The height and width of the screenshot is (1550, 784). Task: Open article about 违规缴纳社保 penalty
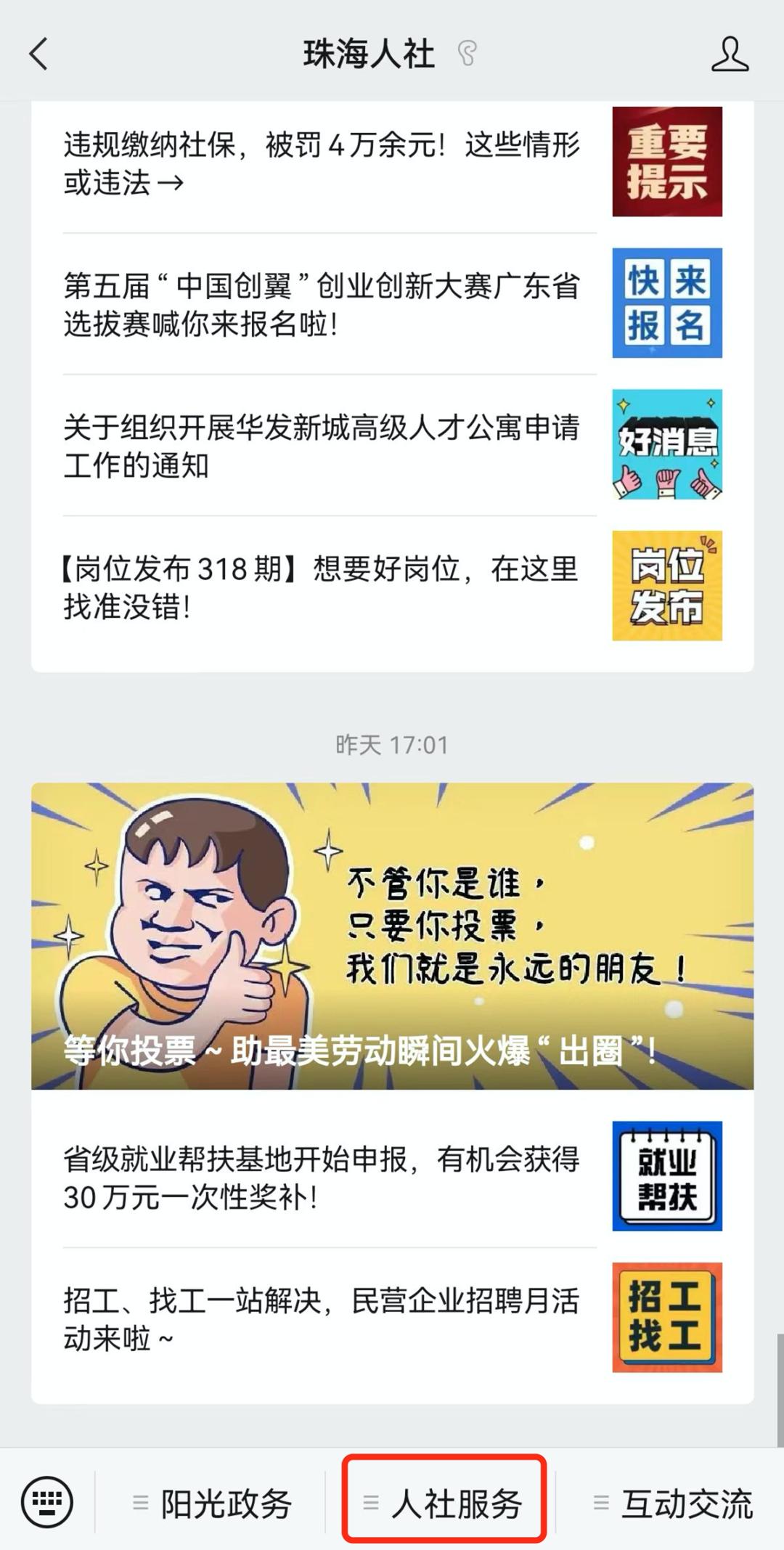[322, 163]
